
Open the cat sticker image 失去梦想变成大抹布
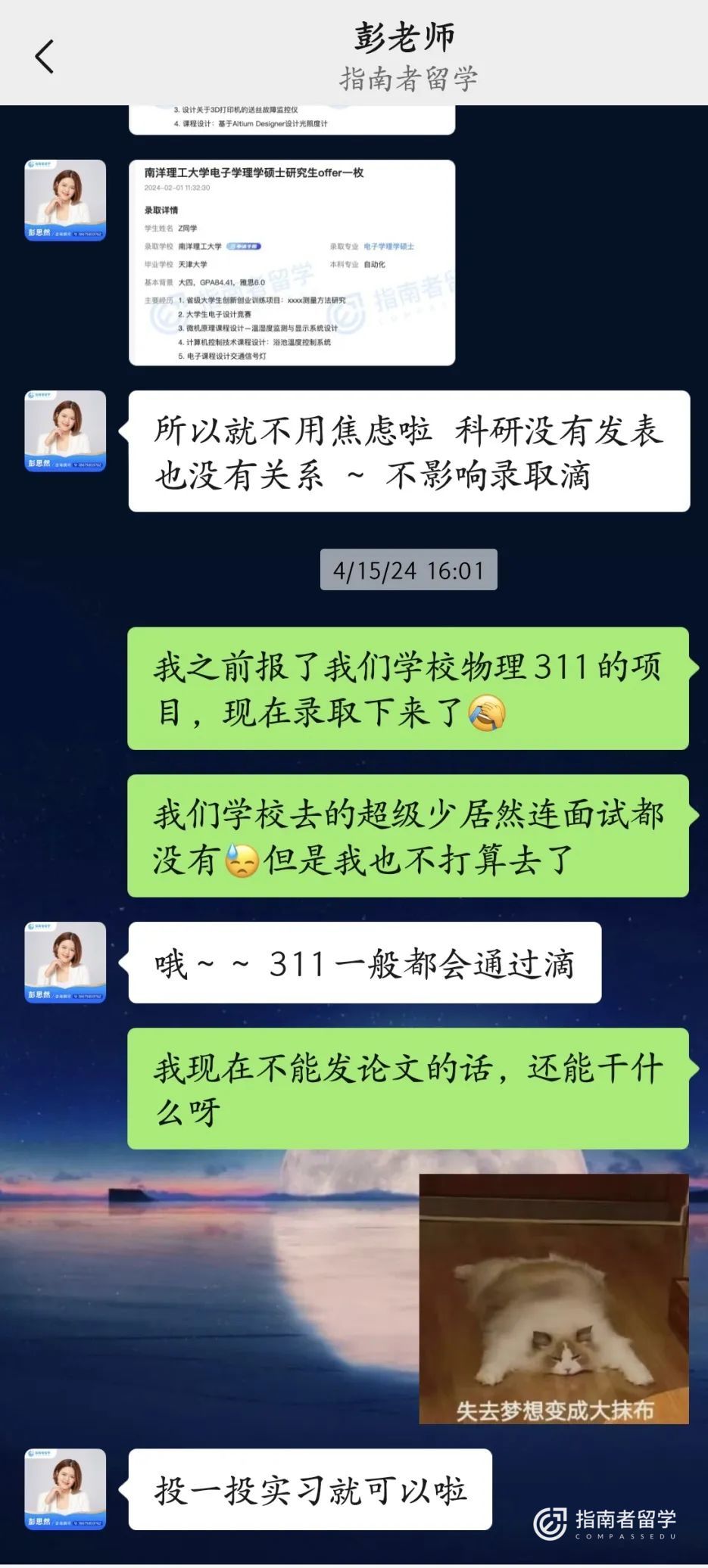(x=554, y=1299)
